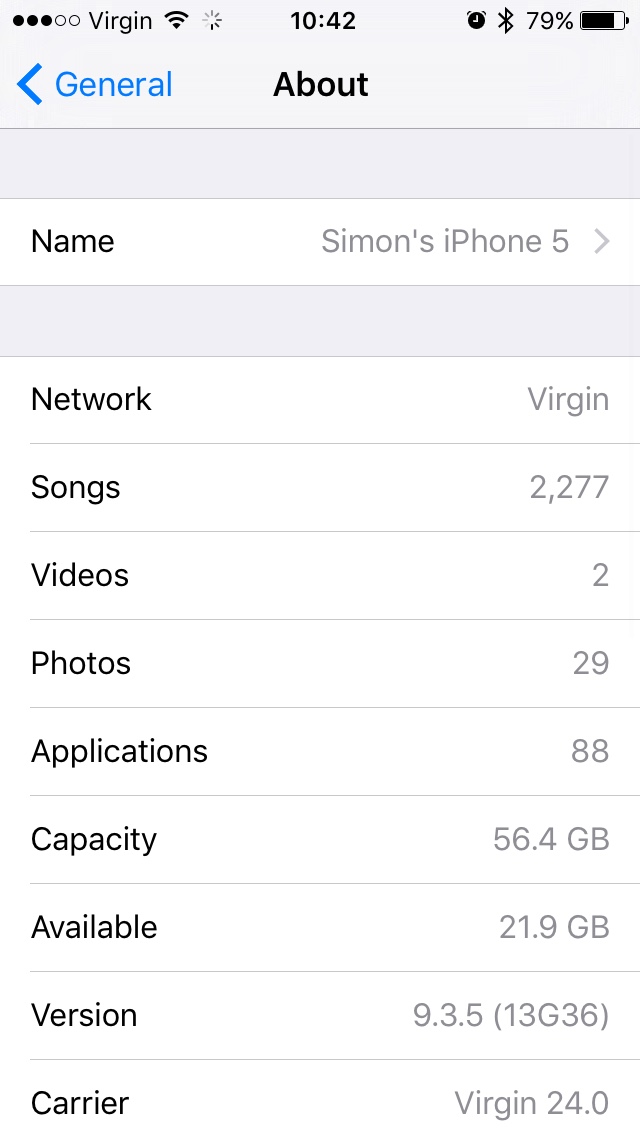The image size is (640, 1136).
Task: Tap the Version row
Action: 320,1015
